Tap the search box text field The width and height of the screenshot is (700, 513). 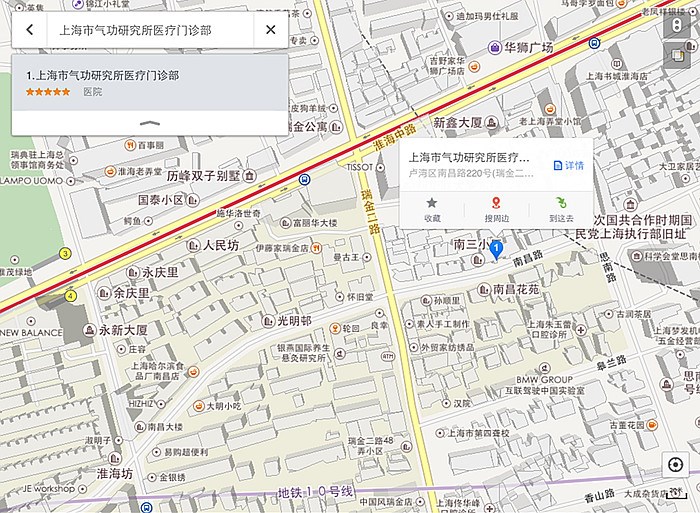coord(150,30)
